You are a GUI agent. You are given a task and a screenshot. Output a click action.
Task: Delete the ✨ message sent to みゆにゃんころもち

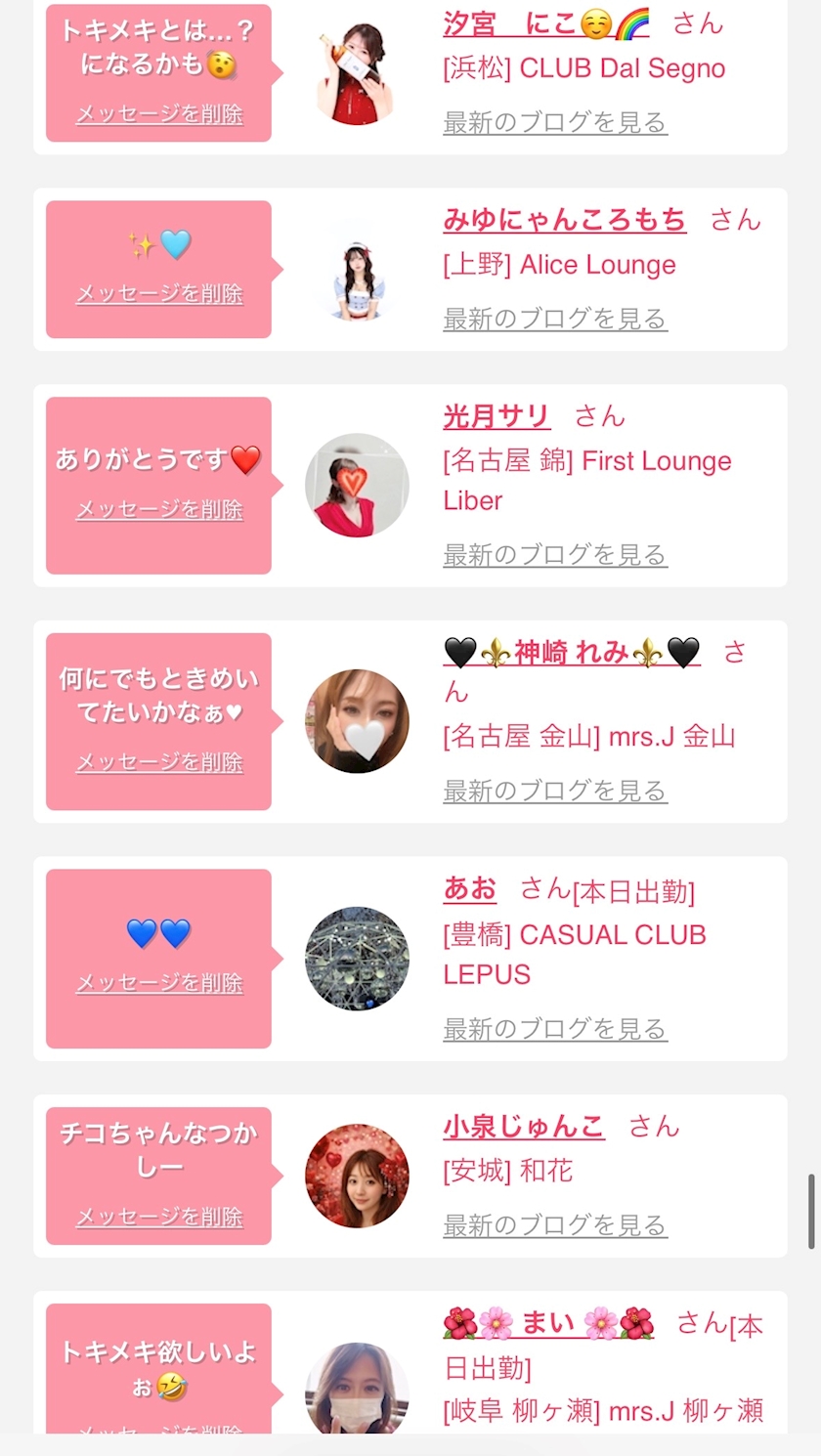click(x=159, y=293)
